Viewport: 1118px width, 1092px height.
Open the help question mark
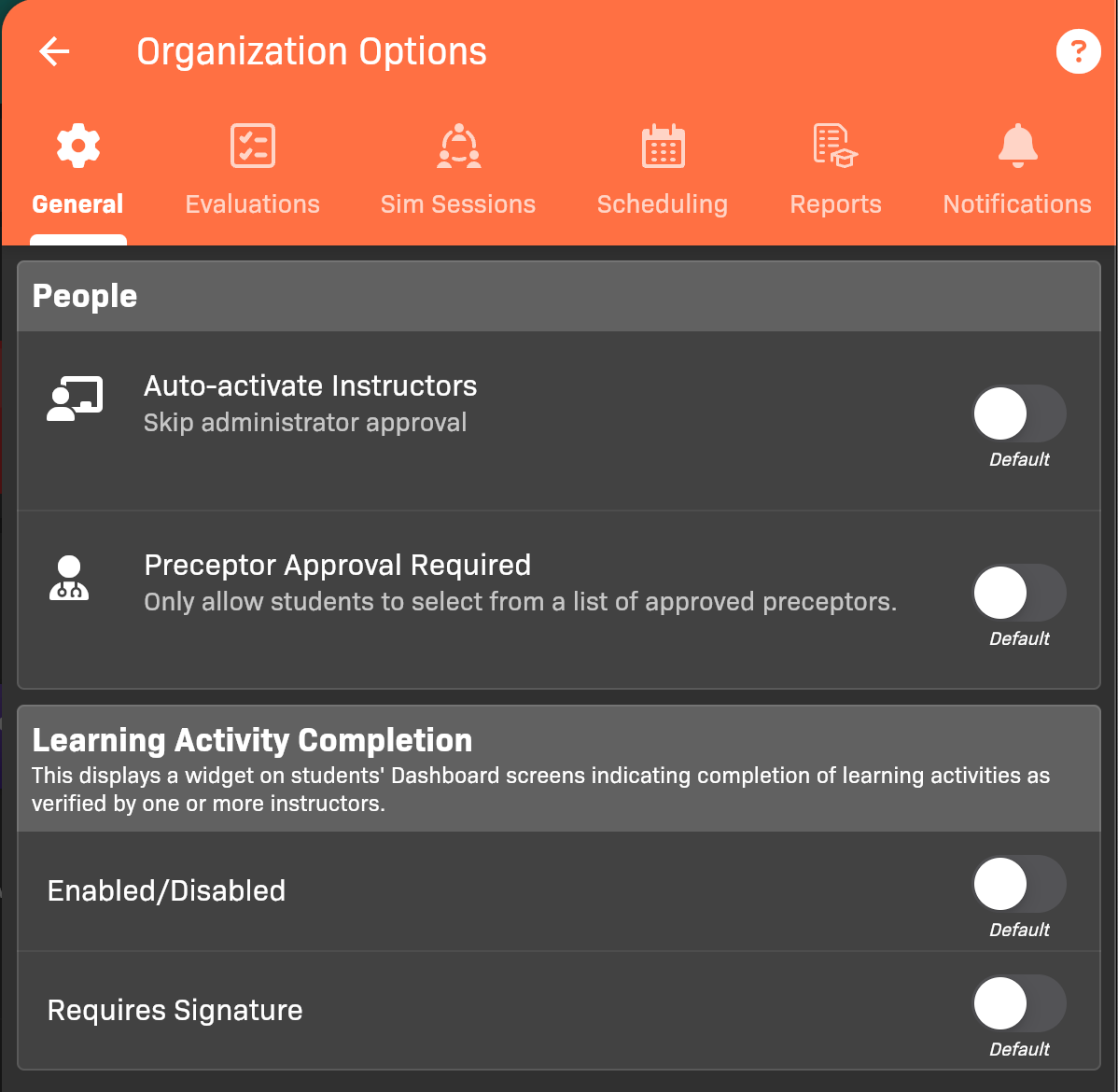pos(1078,51)
